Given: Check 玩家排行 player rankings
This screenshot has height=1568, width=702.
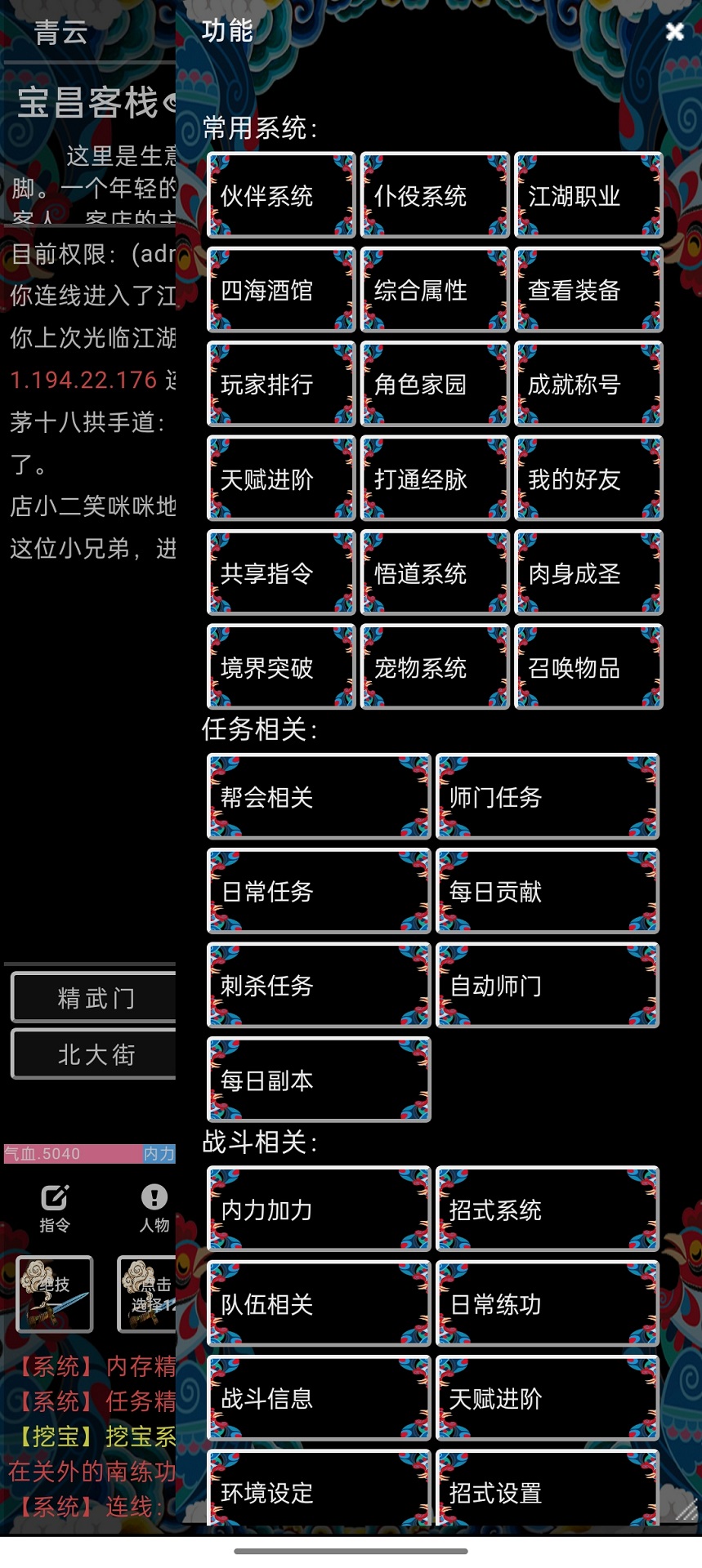Looking at the screenshot, I should pyautogui.click(x=280, y=385).
